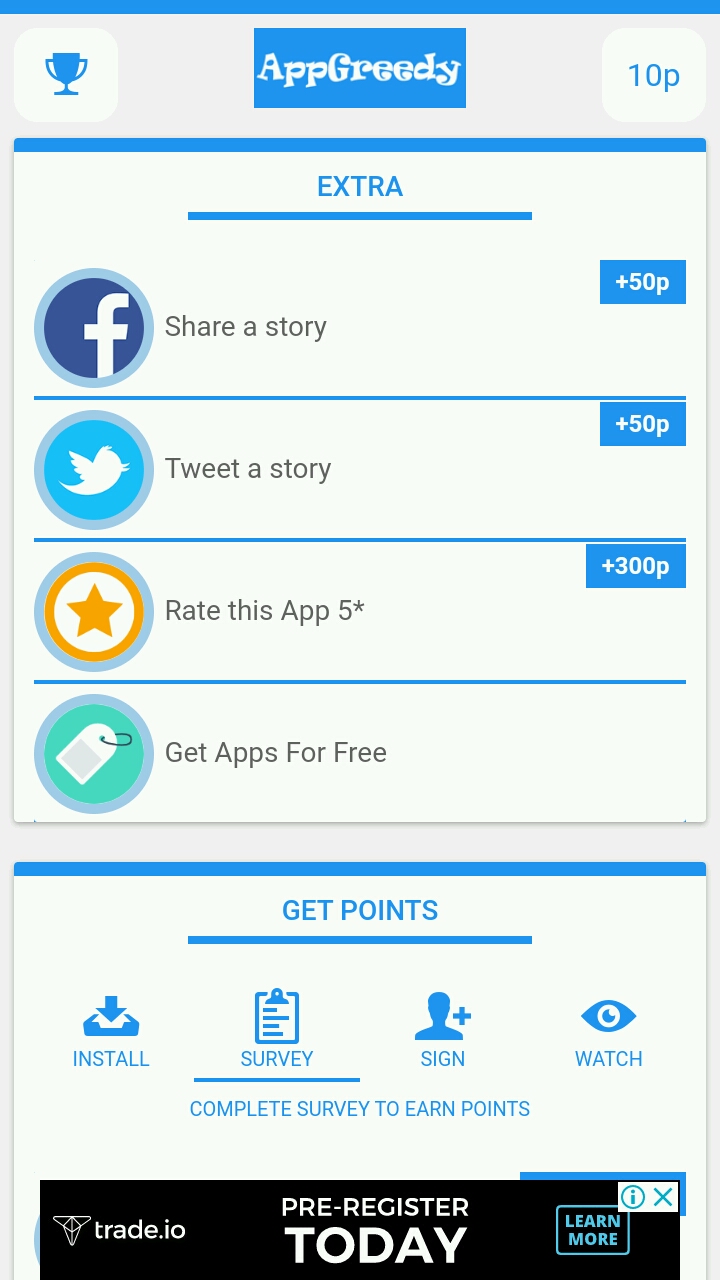Select Share a story on Facebook
The height and width of the screenshot is (1280, 720).
pyautogui.click(x=245, y=327)
